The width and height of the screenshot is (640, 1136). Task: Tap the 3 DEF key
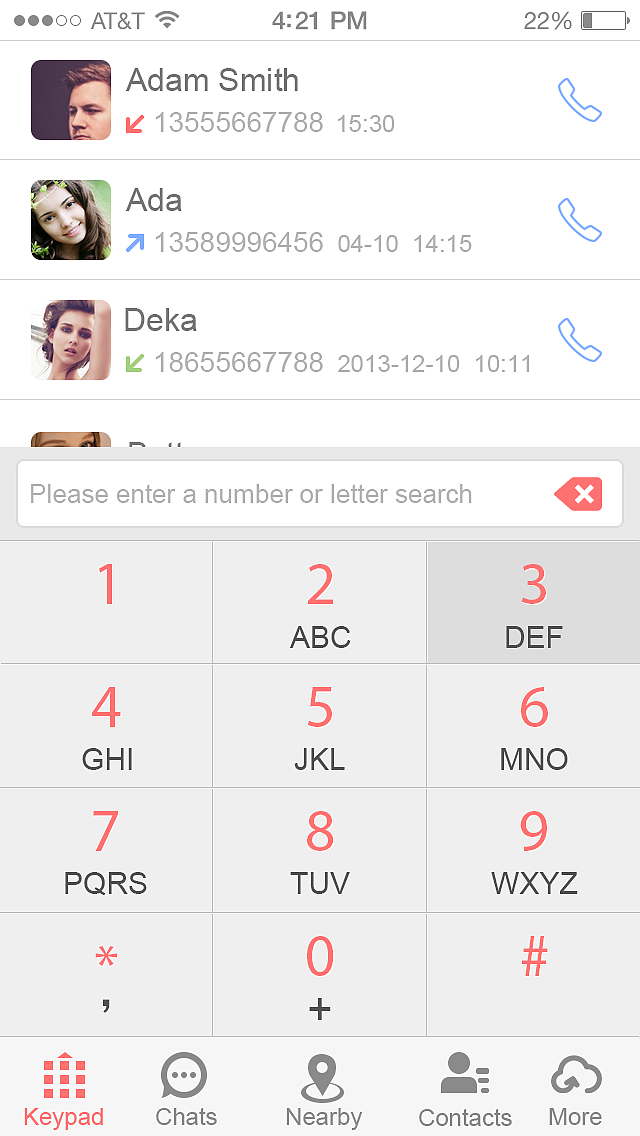pos(533,602)
